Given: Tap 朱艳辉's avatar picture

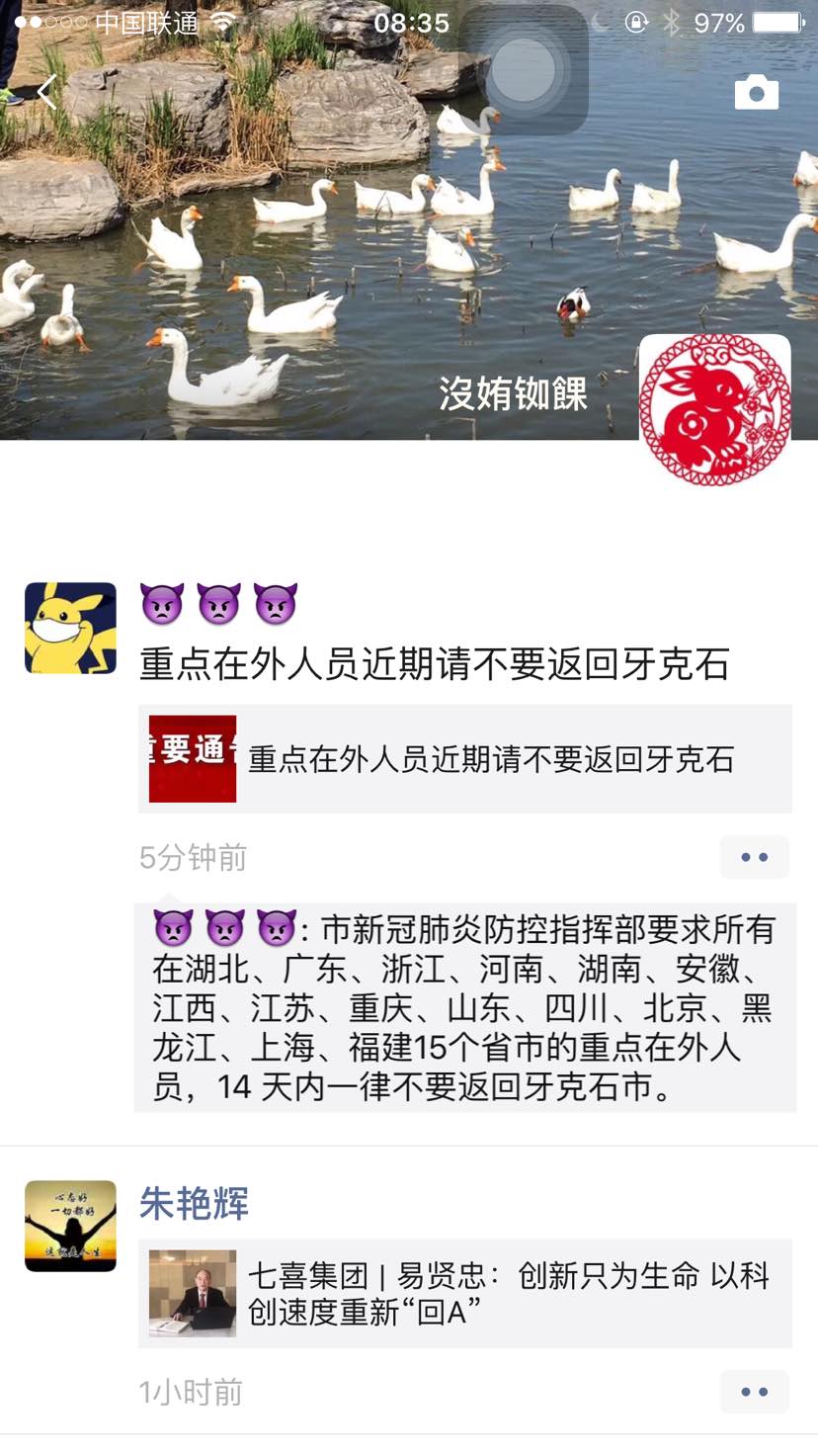Looking at the screenshot, I should point(70,1226).
